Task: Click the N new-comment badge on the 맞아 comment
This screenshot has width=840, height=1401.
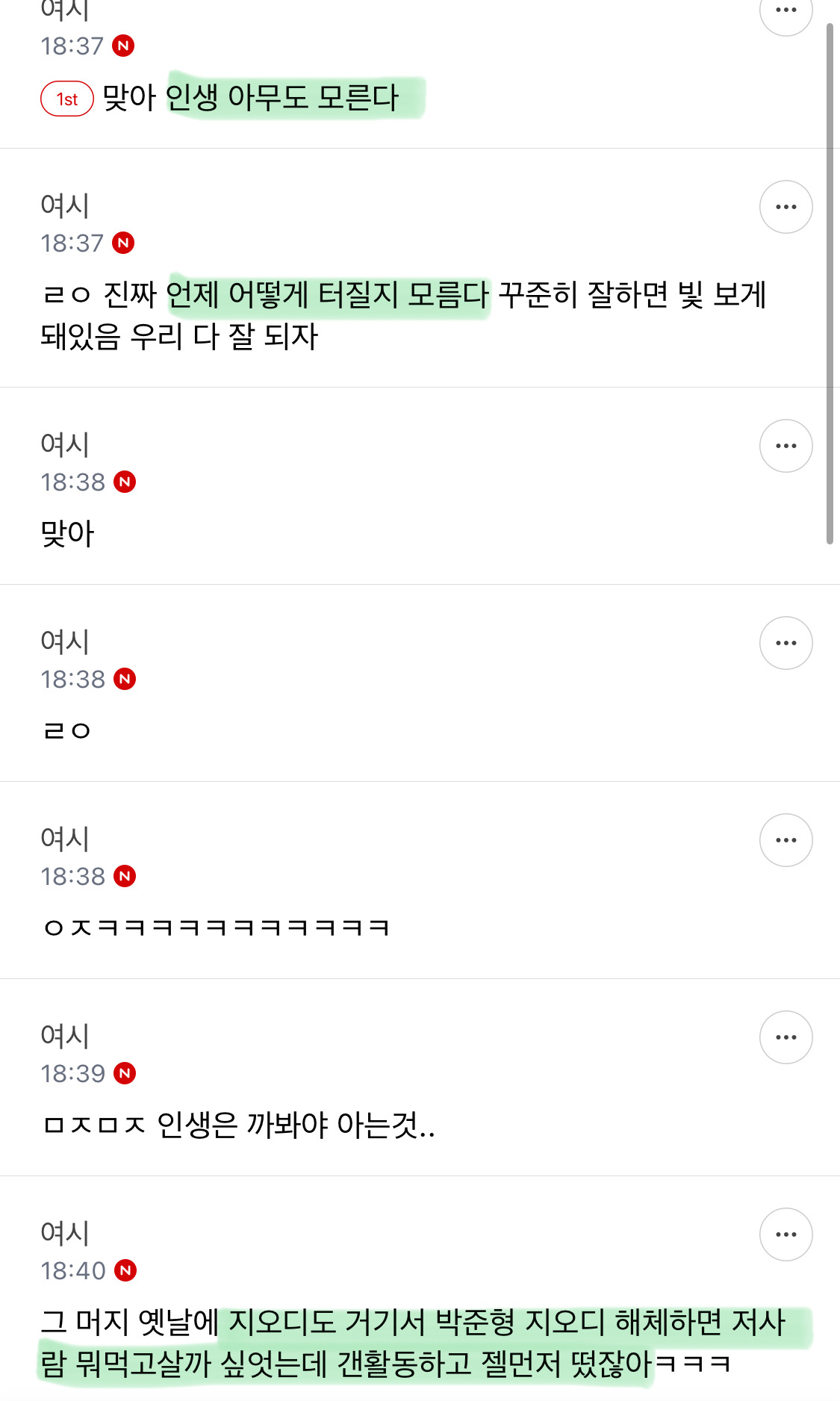Action: tap(126, 482)
